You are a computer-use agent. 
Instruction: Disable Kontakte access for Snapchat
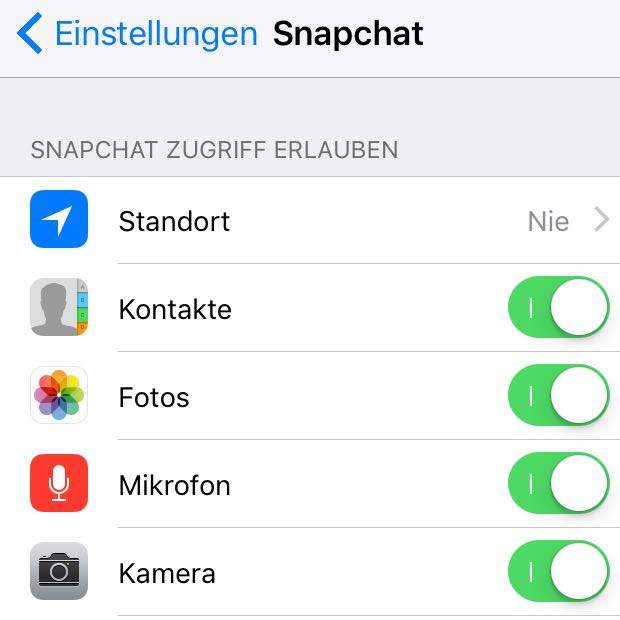(558, 308)
